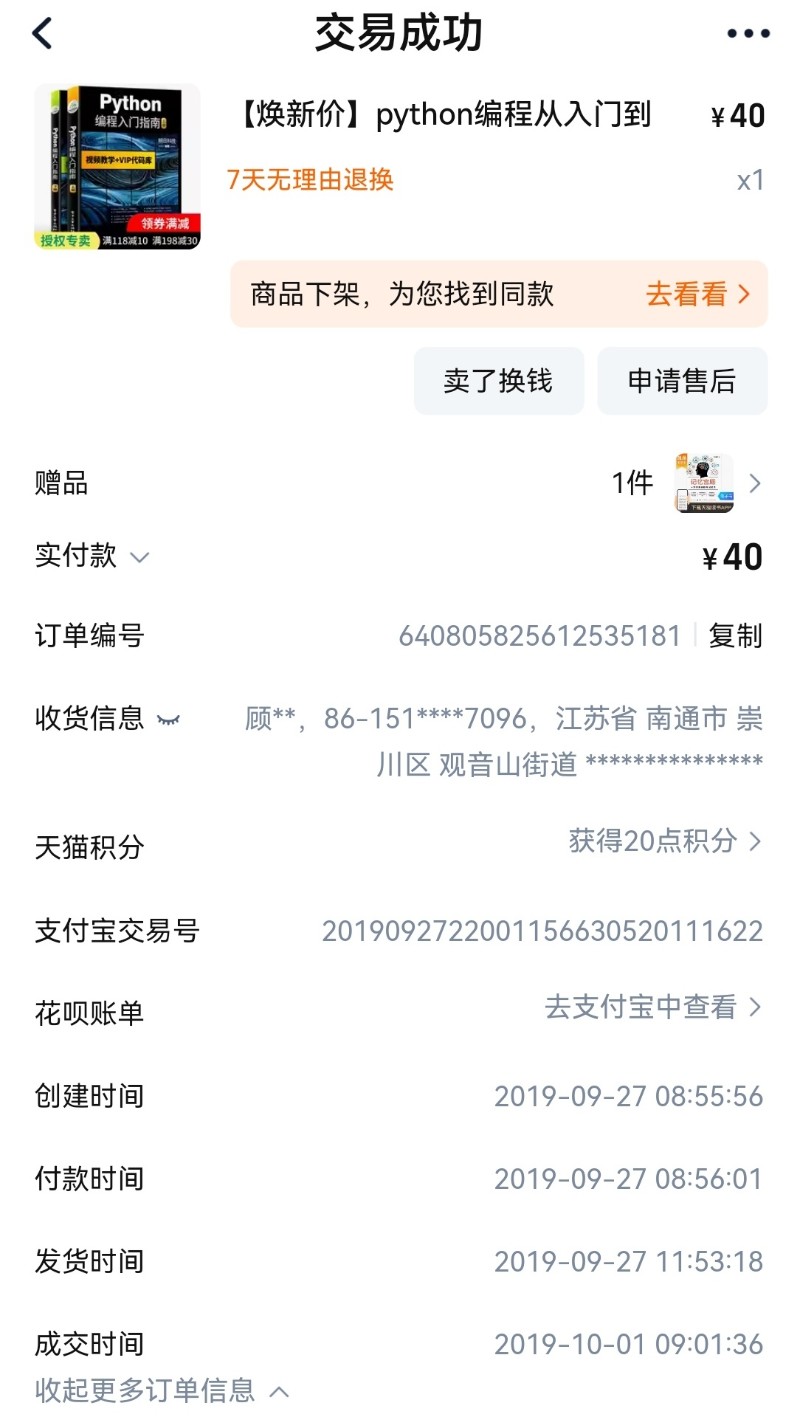
Task: Open 天猫积分 earned points details
Action: [x=665, y=841]
